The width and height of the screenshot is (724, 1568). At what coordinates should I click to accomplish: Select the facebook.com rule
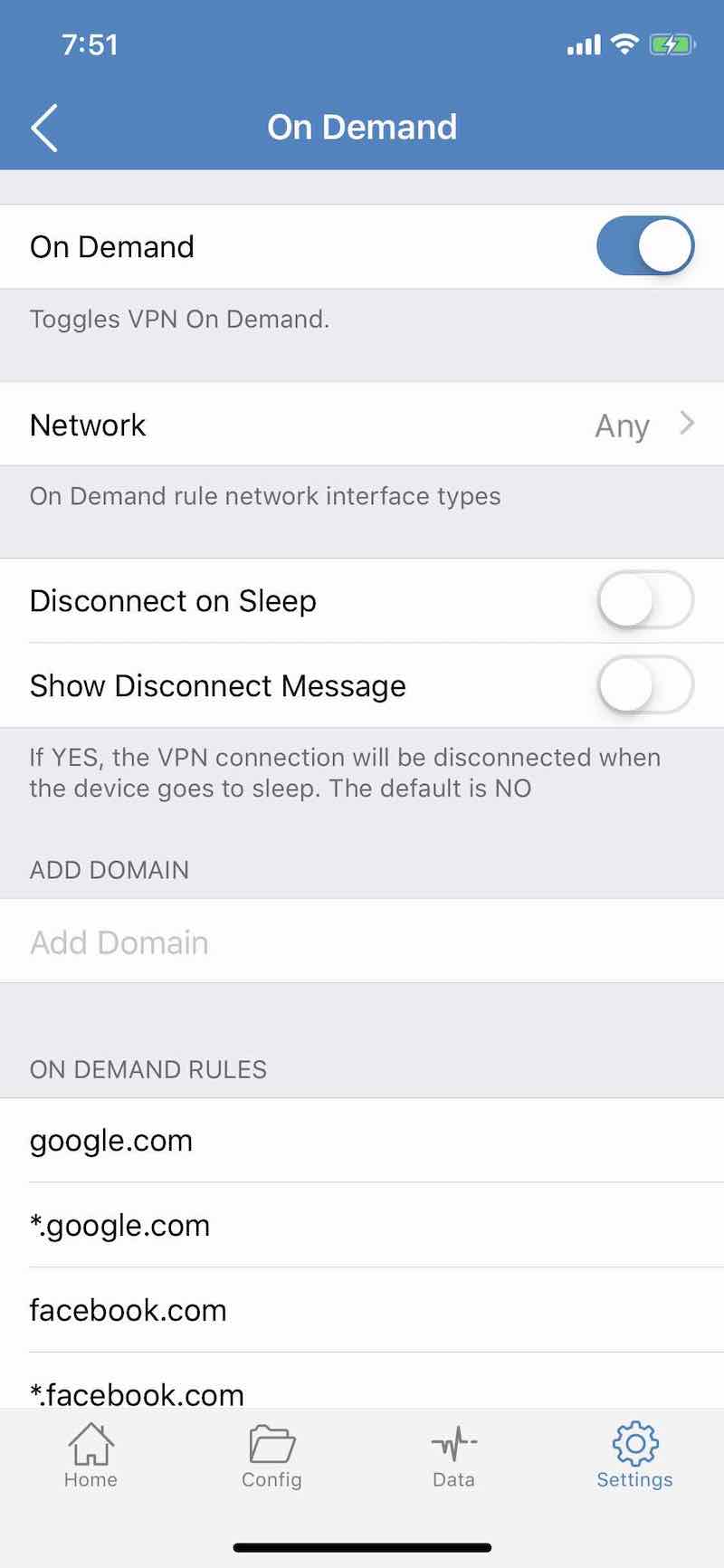tap(362, 1310)
